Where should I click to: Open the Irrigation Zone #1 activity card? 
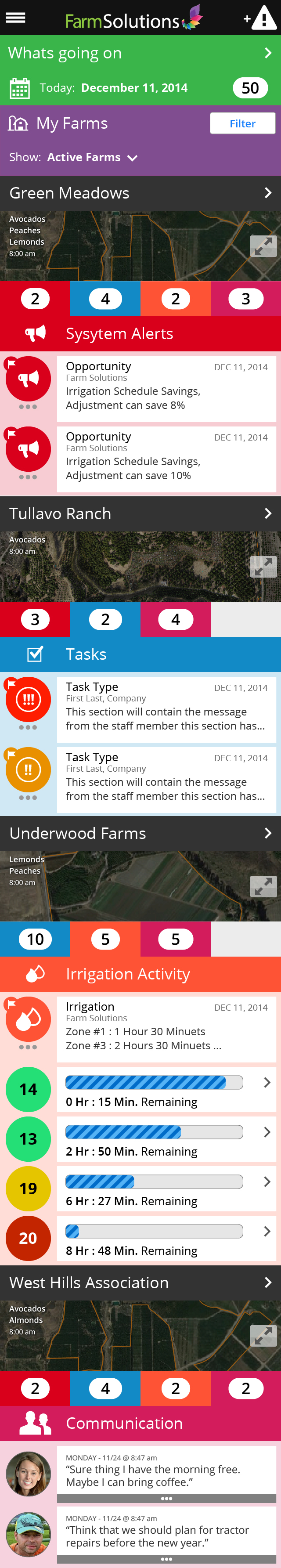(x=166, y=1029)
